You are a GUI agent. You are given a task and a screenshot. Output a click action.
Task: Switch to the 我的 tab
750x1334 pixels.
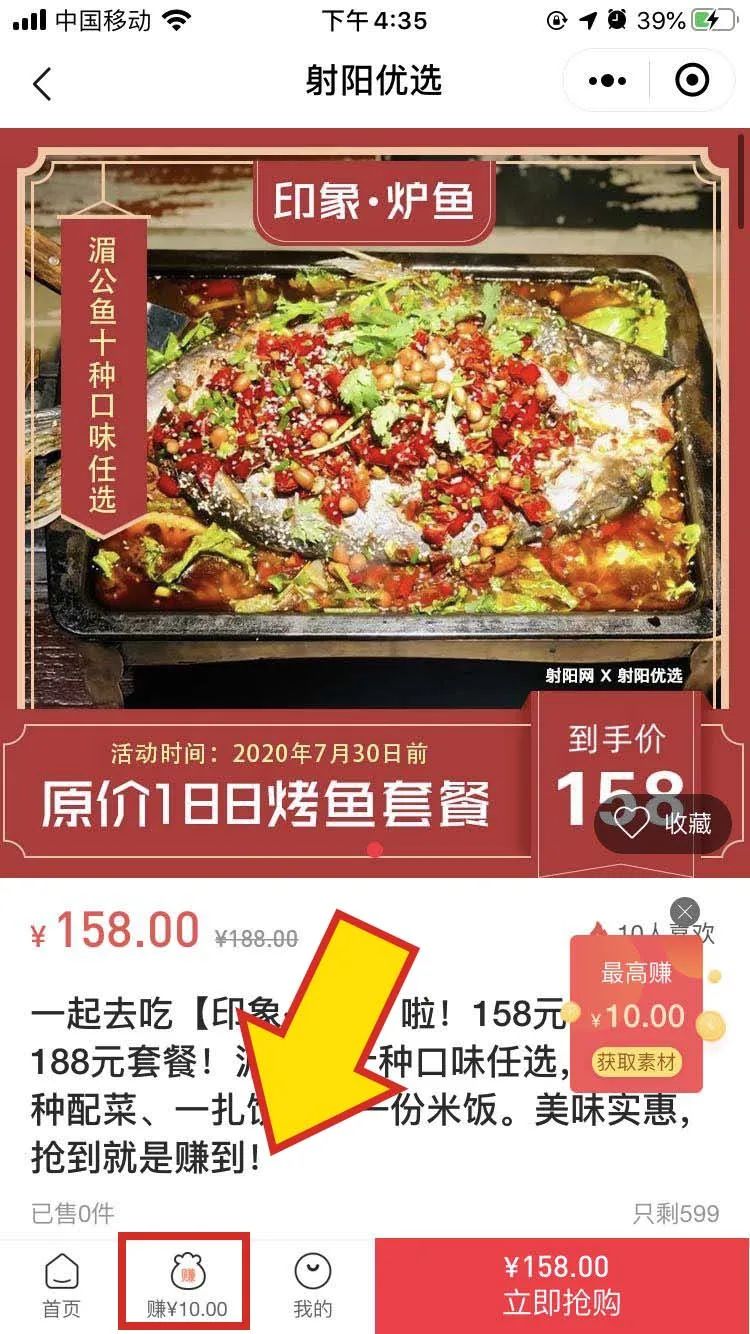(312, 1285)
